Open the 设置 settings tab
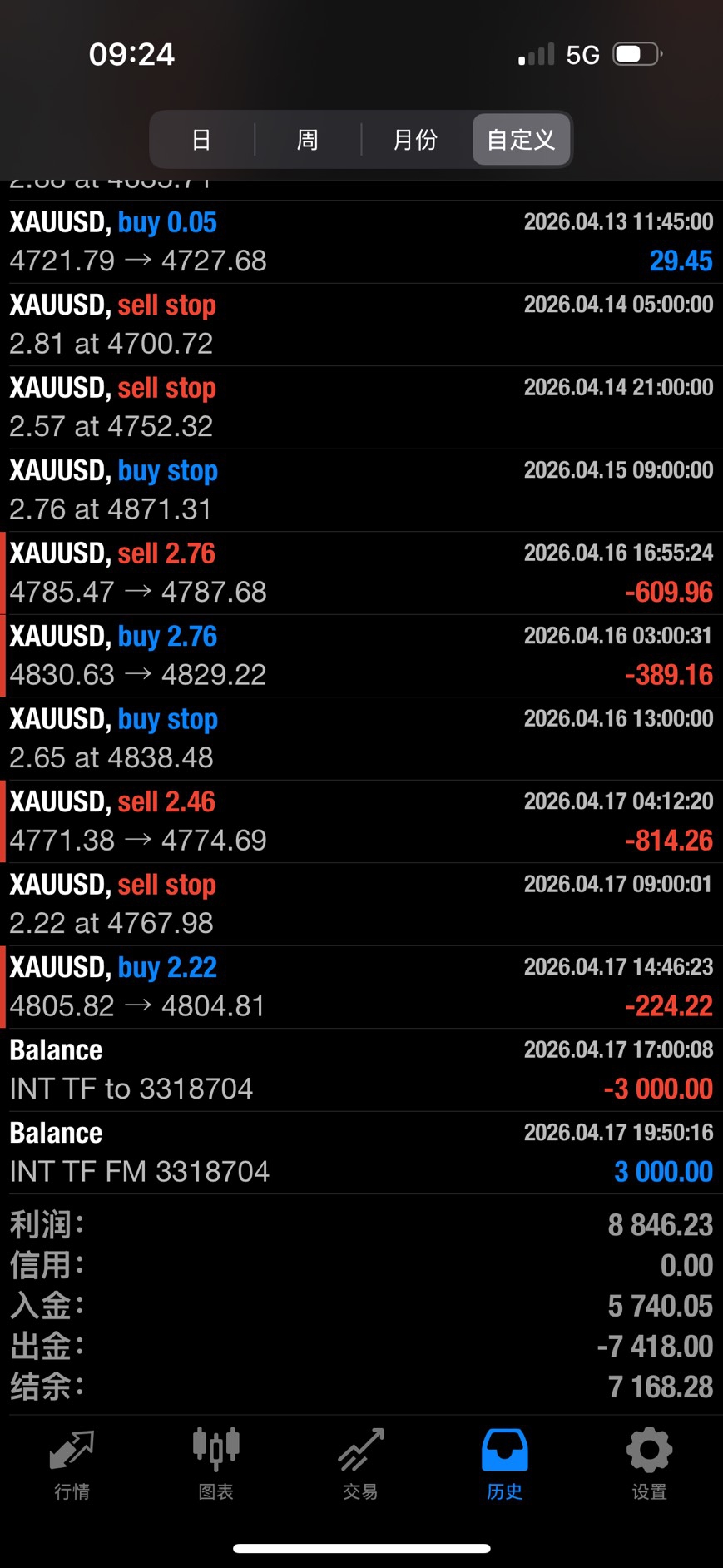This screenshot has height=1568, width=723. [x=649, y=1465]
